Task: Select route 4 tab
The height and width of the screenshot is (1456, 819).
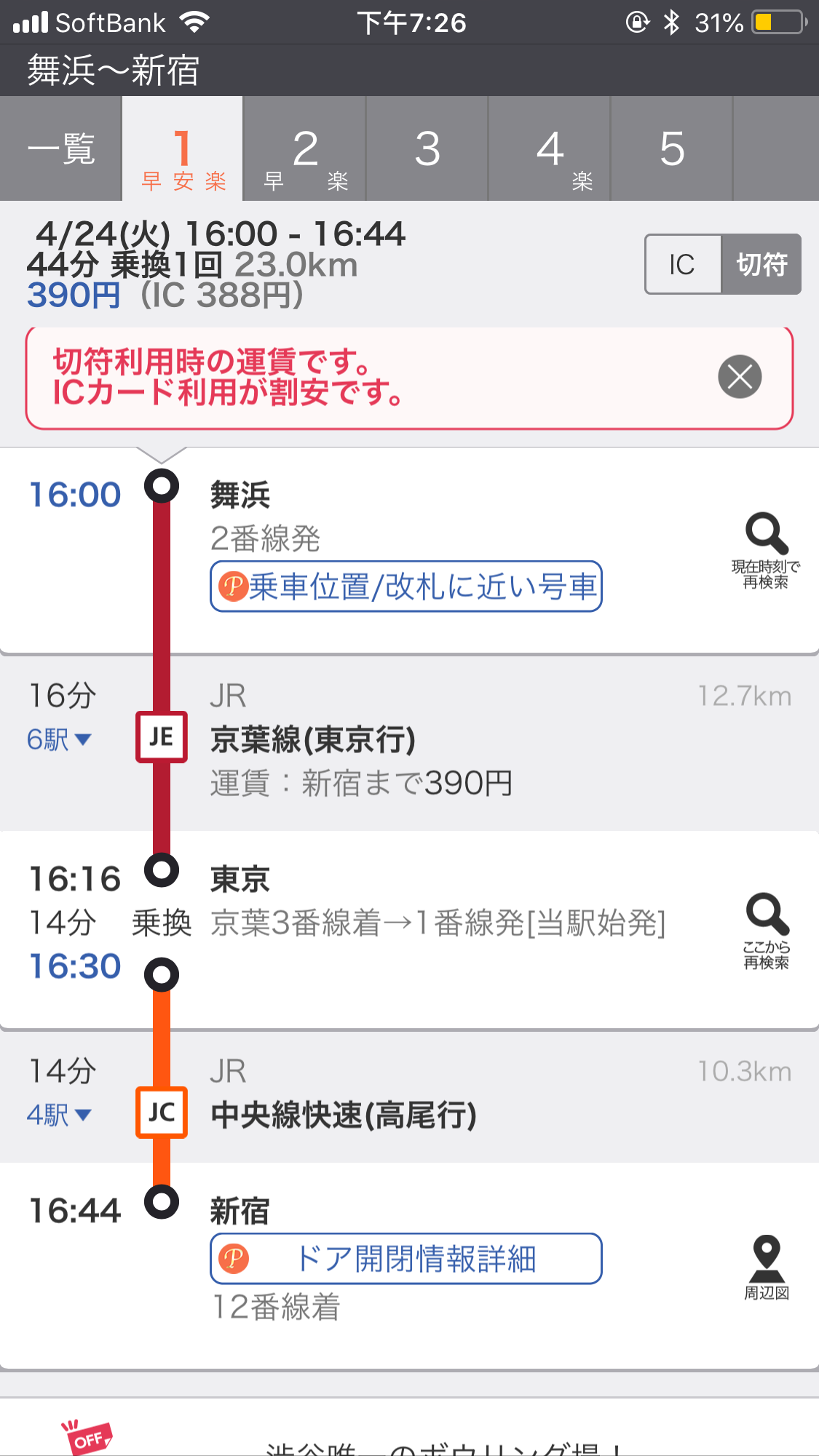Action: 550,149
